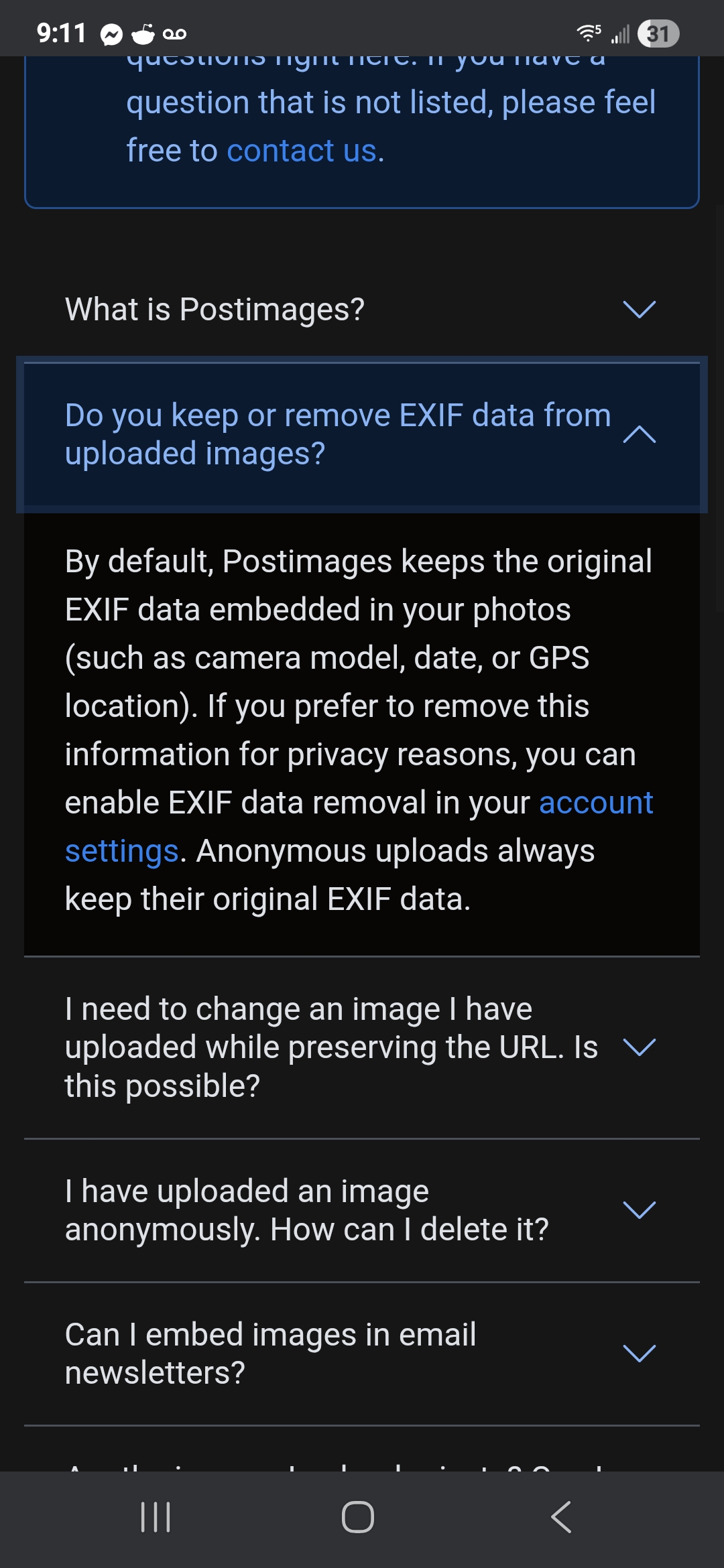Viewport: 724px width, 1568px height.
Task: Expand the What is Postimages question
Action: (361, 310)
